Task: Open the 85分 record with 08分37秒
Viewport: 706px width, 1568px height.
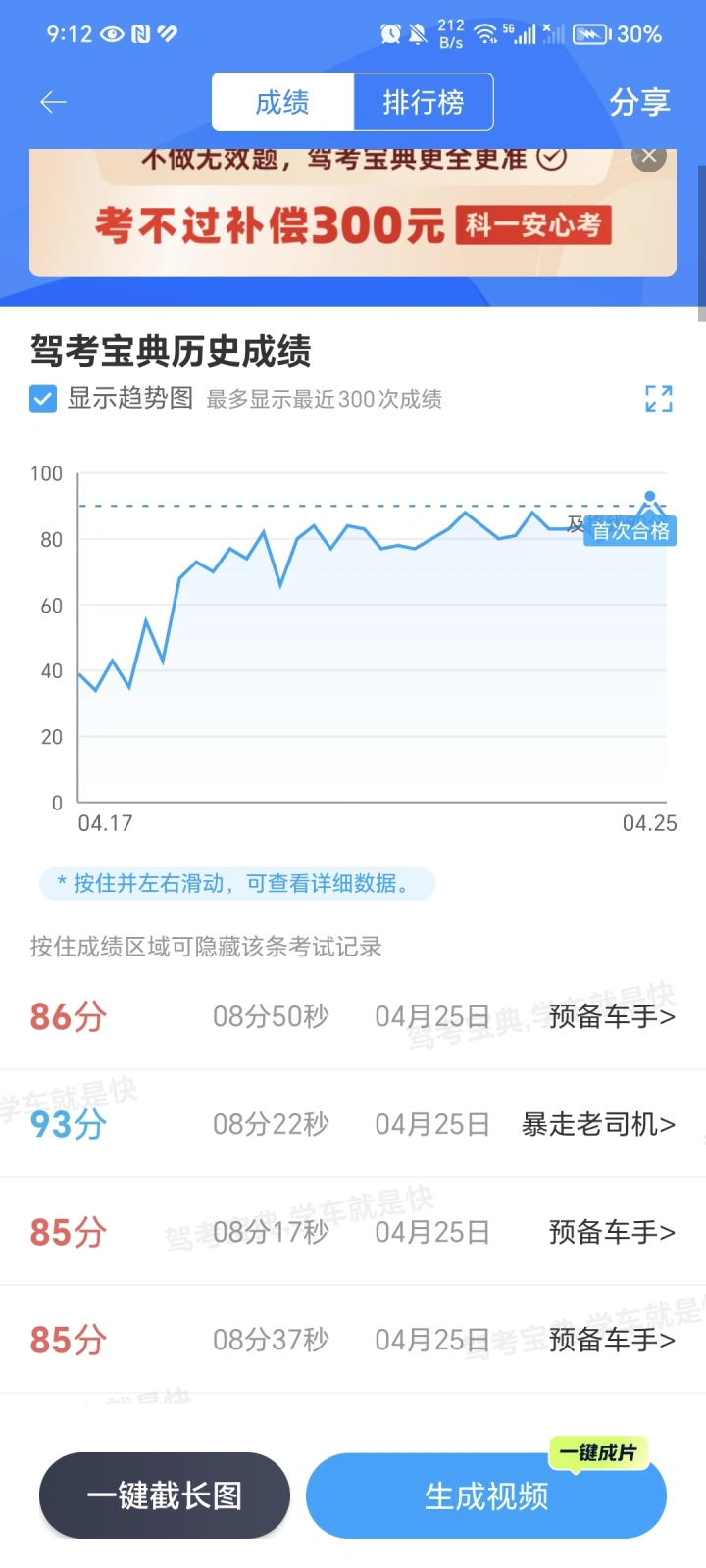Action: 353,1340
